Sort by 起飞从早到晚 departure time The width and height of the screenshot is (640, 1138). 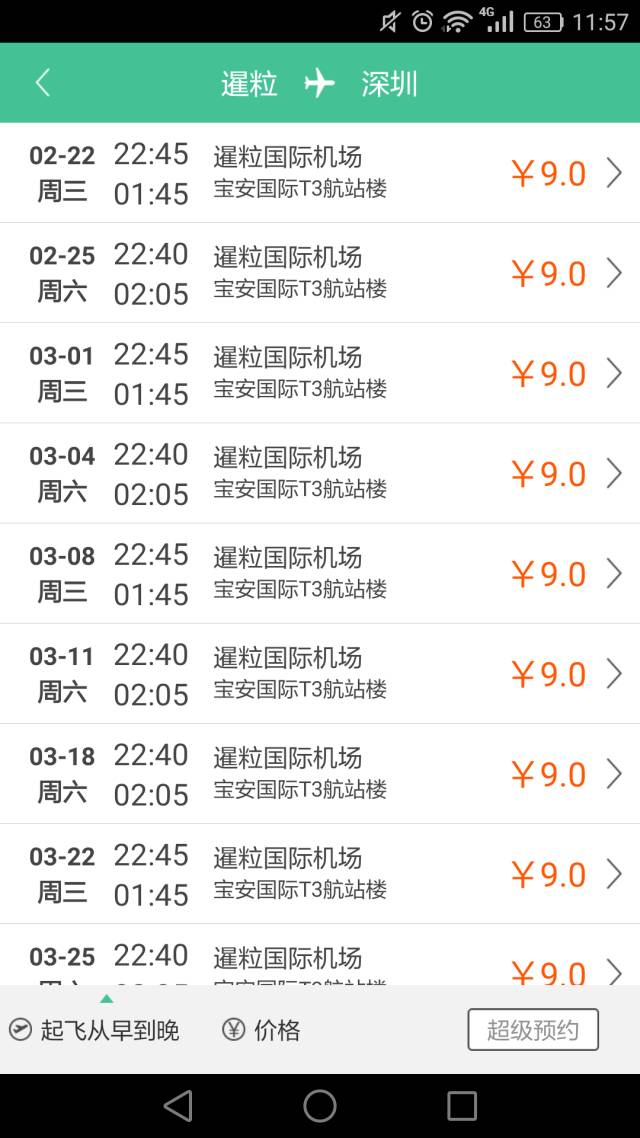point(95,1030)
